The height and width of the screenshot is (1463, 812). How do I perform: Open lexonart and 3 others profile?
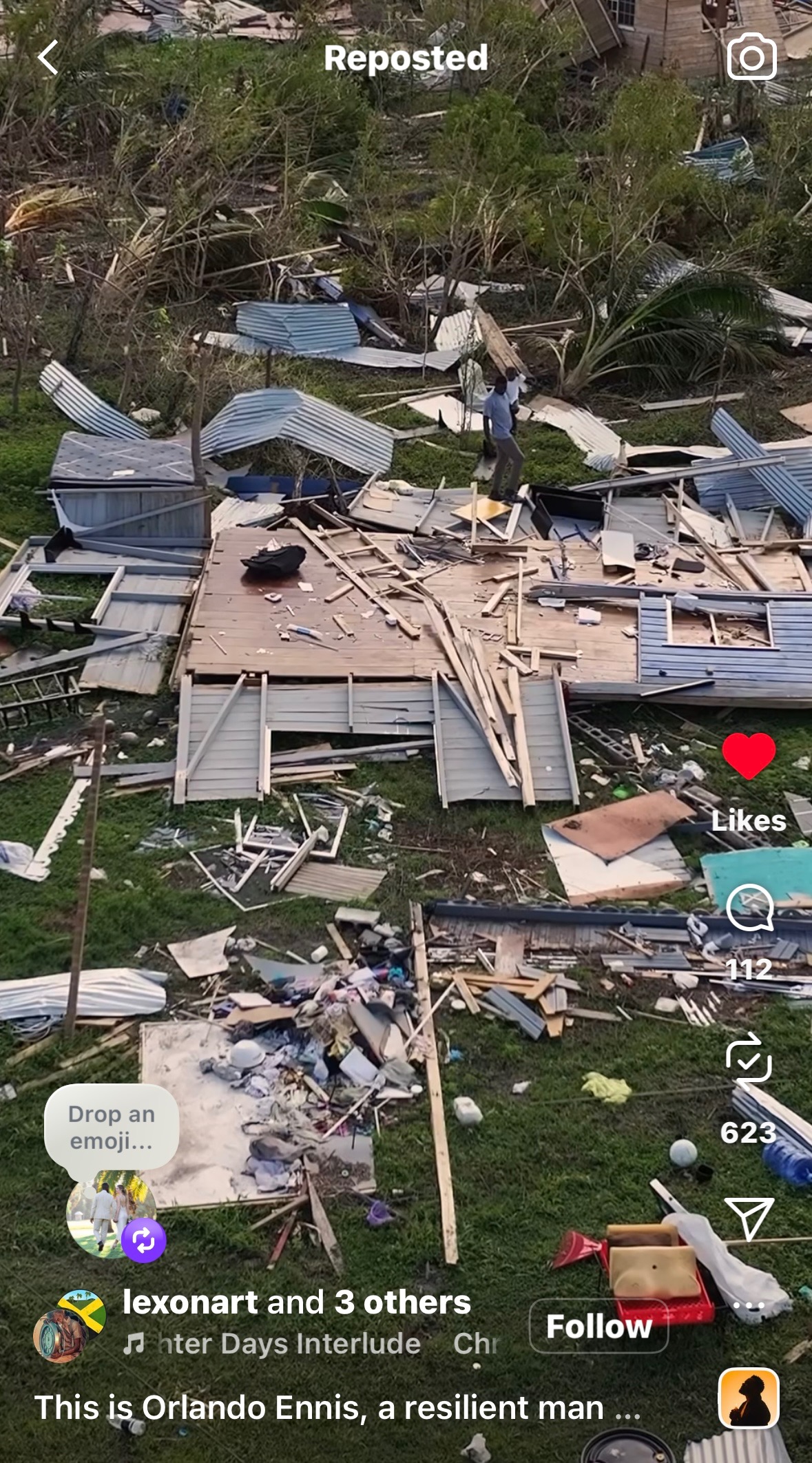(x=296, y=1302)
